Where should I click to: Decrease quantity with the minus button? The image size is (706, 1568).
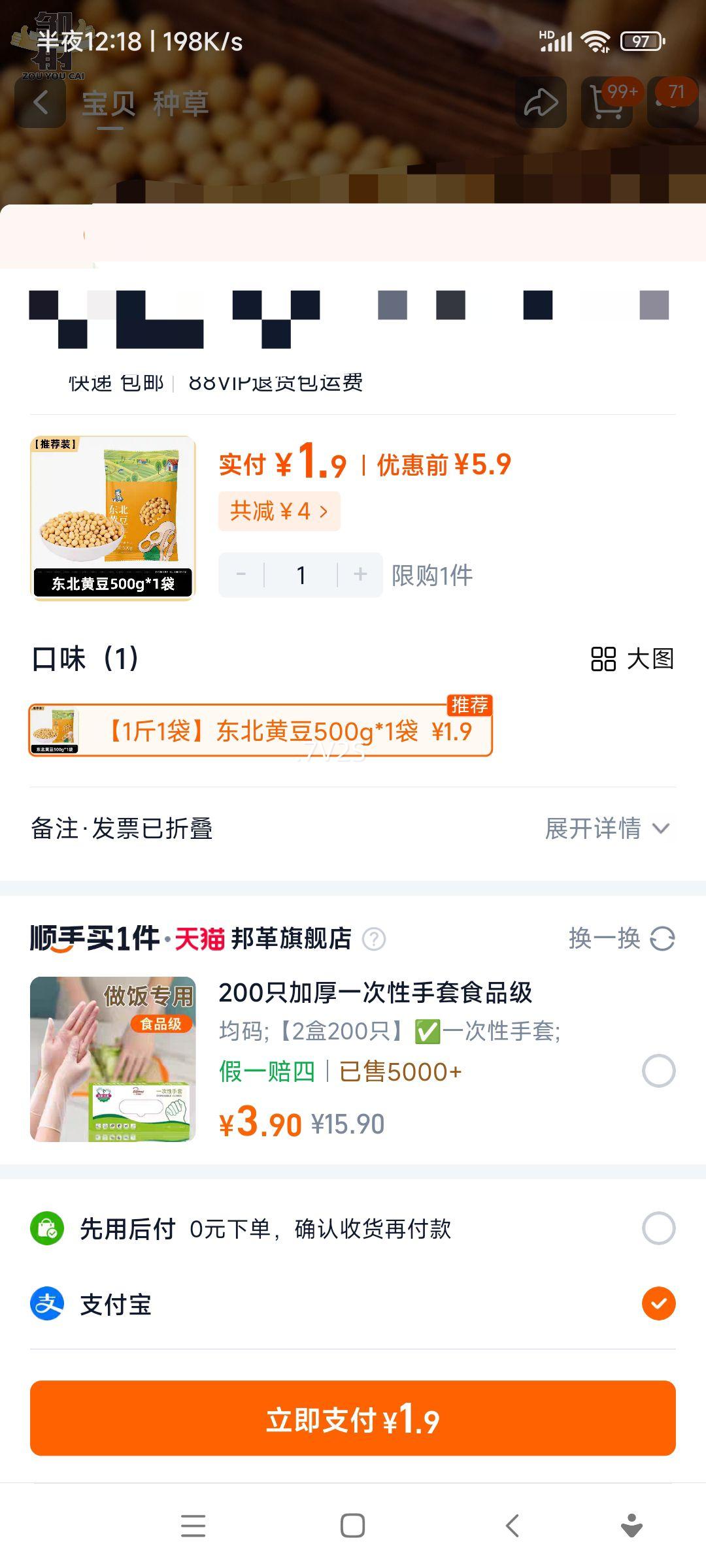pyautogui.click(x=241, y=575)
